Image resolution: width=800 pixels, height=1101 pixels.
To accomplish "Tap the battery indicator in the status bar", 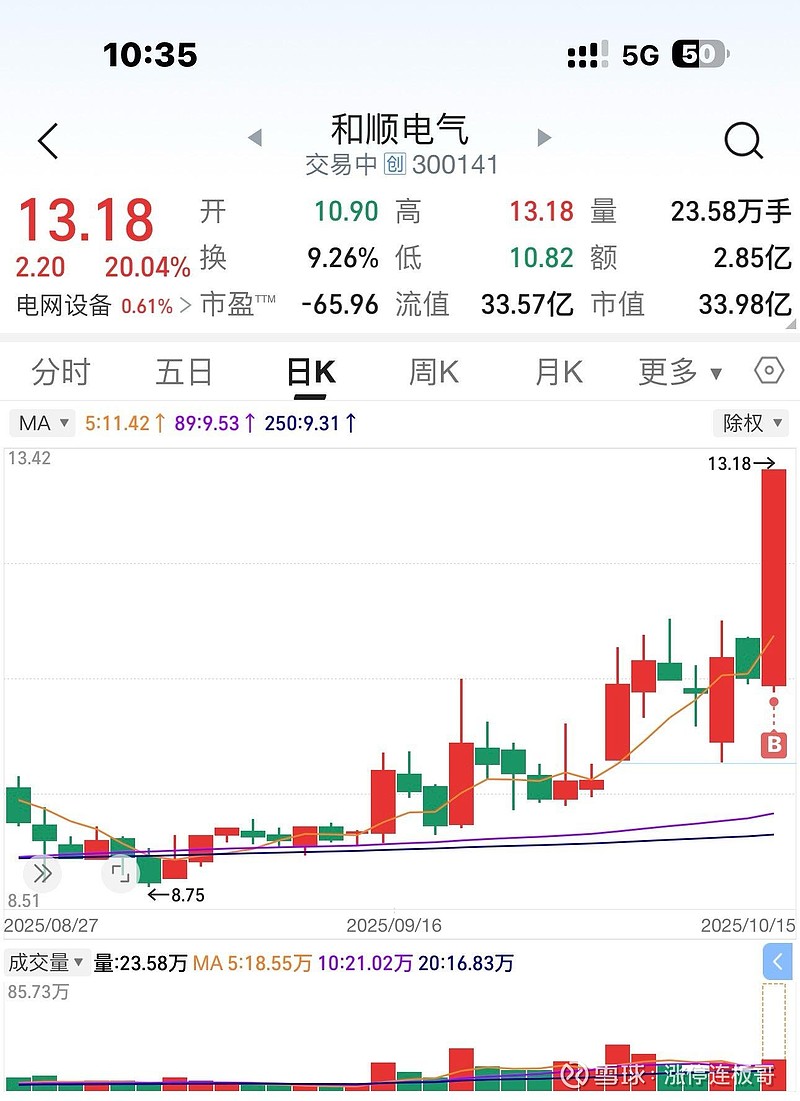I will coord(698,56).
